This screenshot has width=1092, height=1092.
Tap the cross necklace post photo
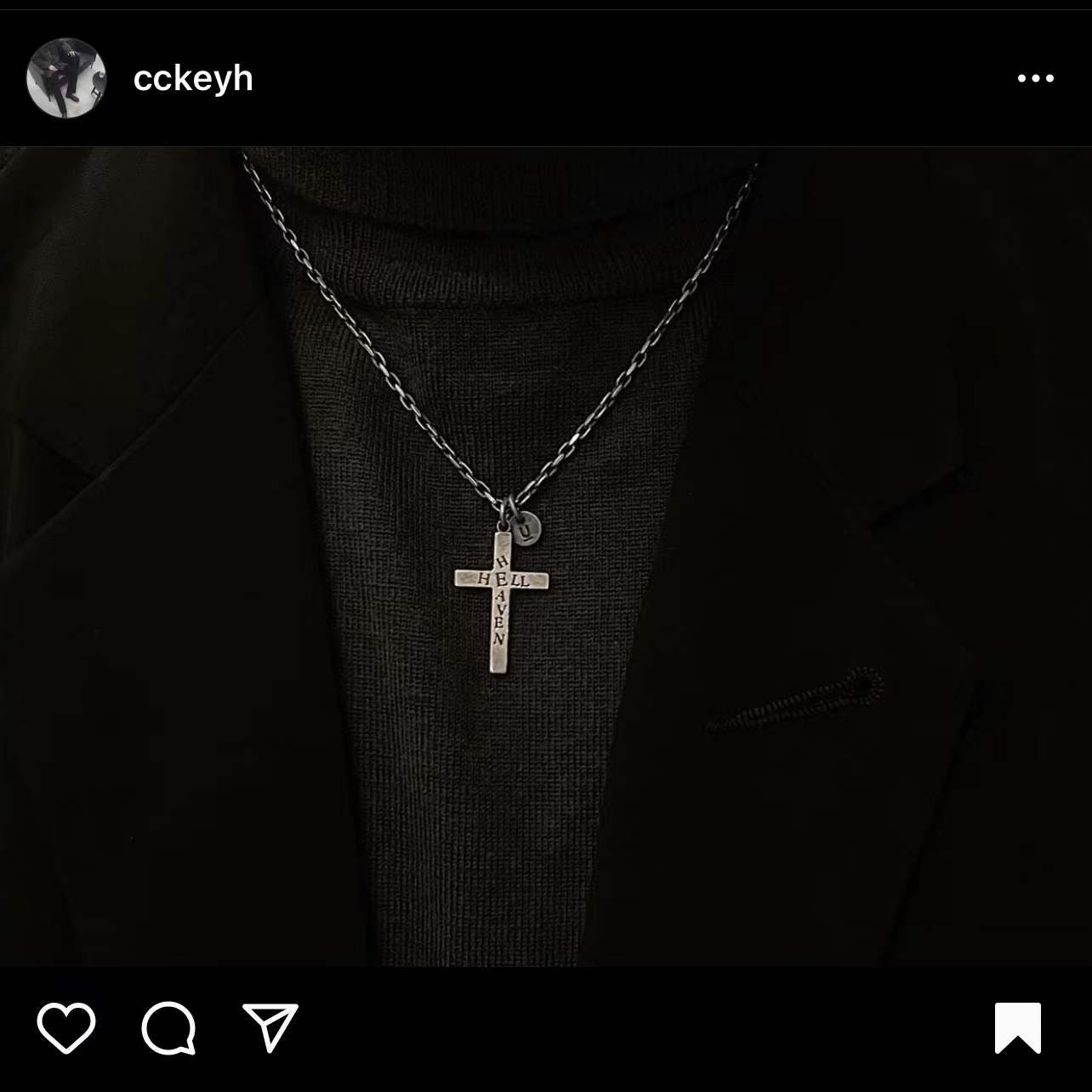tap(546, 557)
